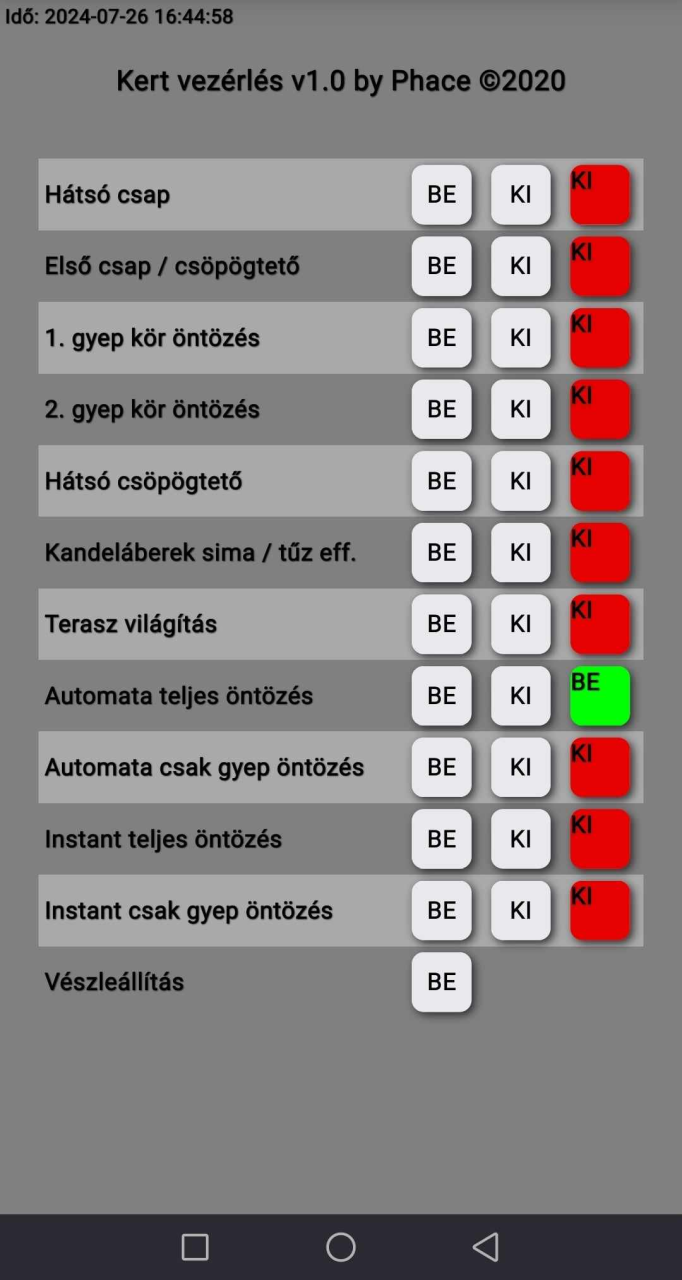The height and width of the screenshot is (1280, 682).
Task: Tap BE for Automata teljes öntözés
Action: (x=441, y=695)
